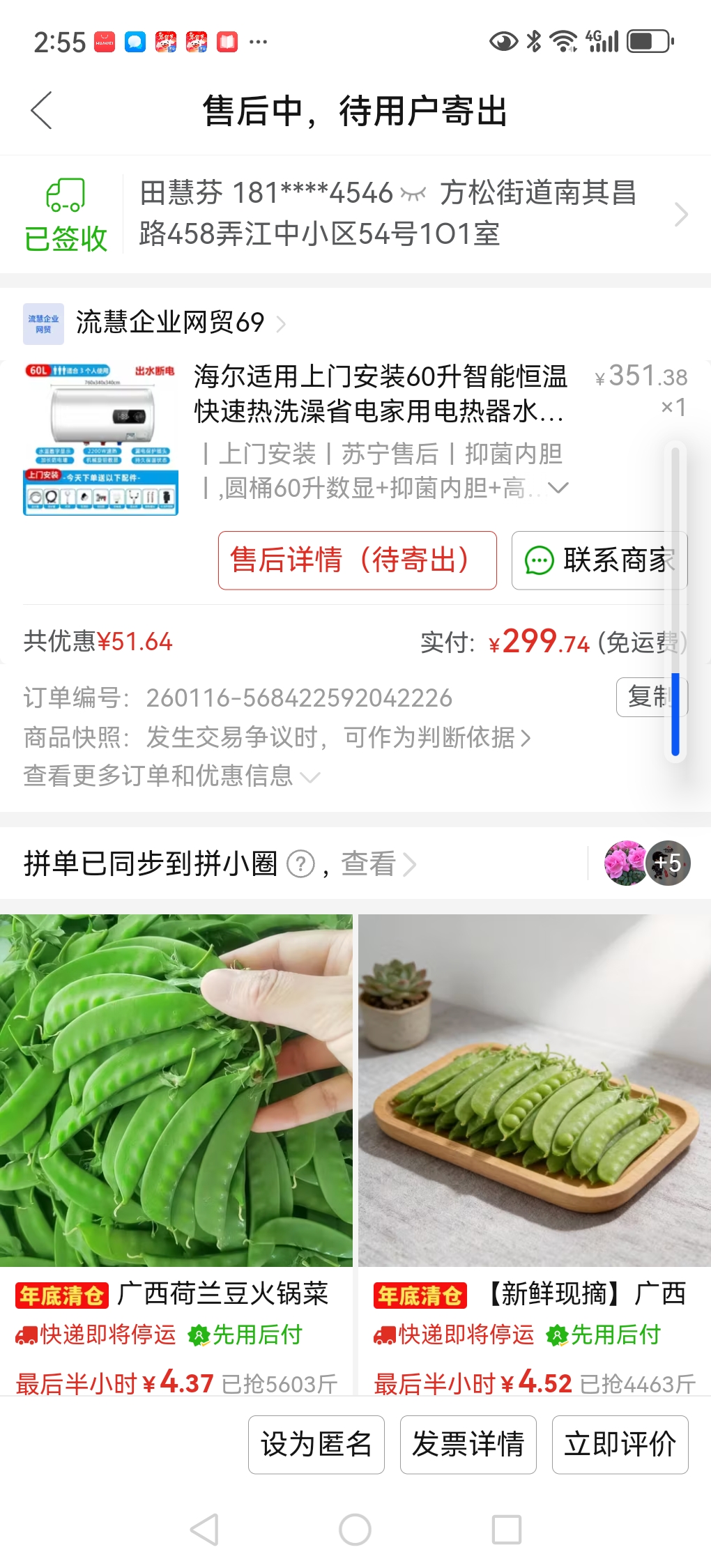The width and height of the screenshot is (711, 1568).
Task: Copy the order number
Action: pos(650,696)
